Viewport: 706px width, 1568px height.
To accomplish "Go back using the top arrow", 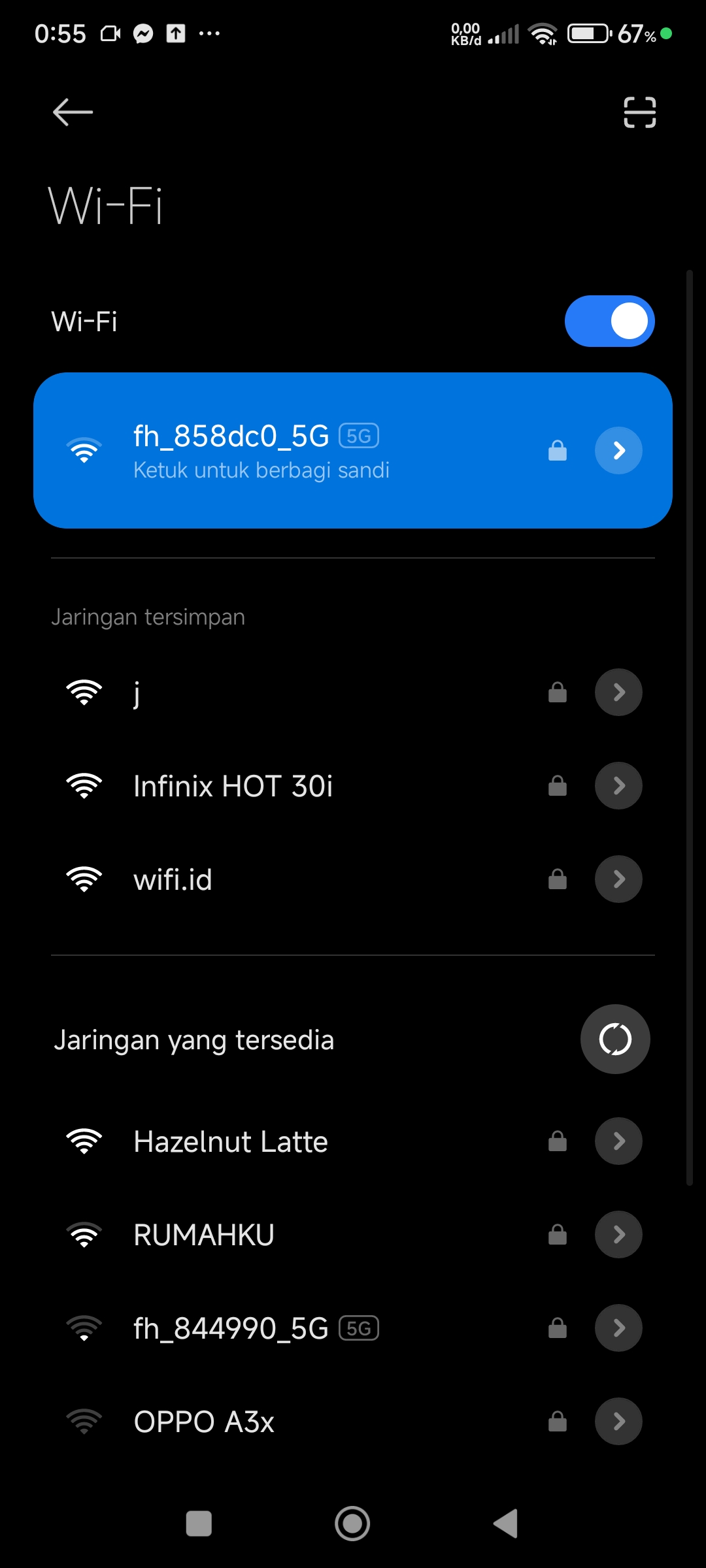I will [73, 112].
